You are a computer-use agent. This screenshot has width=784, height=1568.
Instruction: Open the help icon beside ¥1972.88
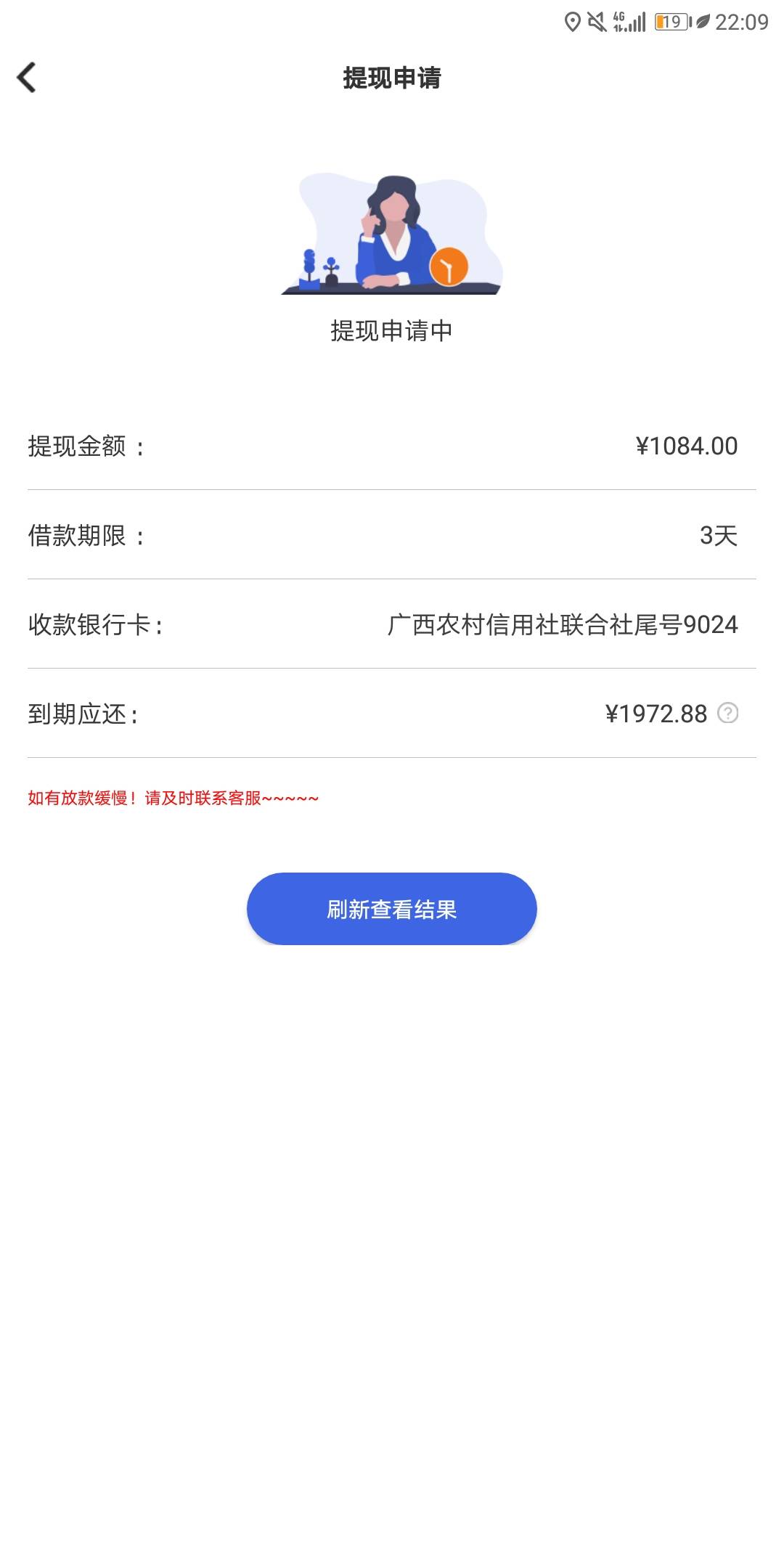(x=727, y=714)
